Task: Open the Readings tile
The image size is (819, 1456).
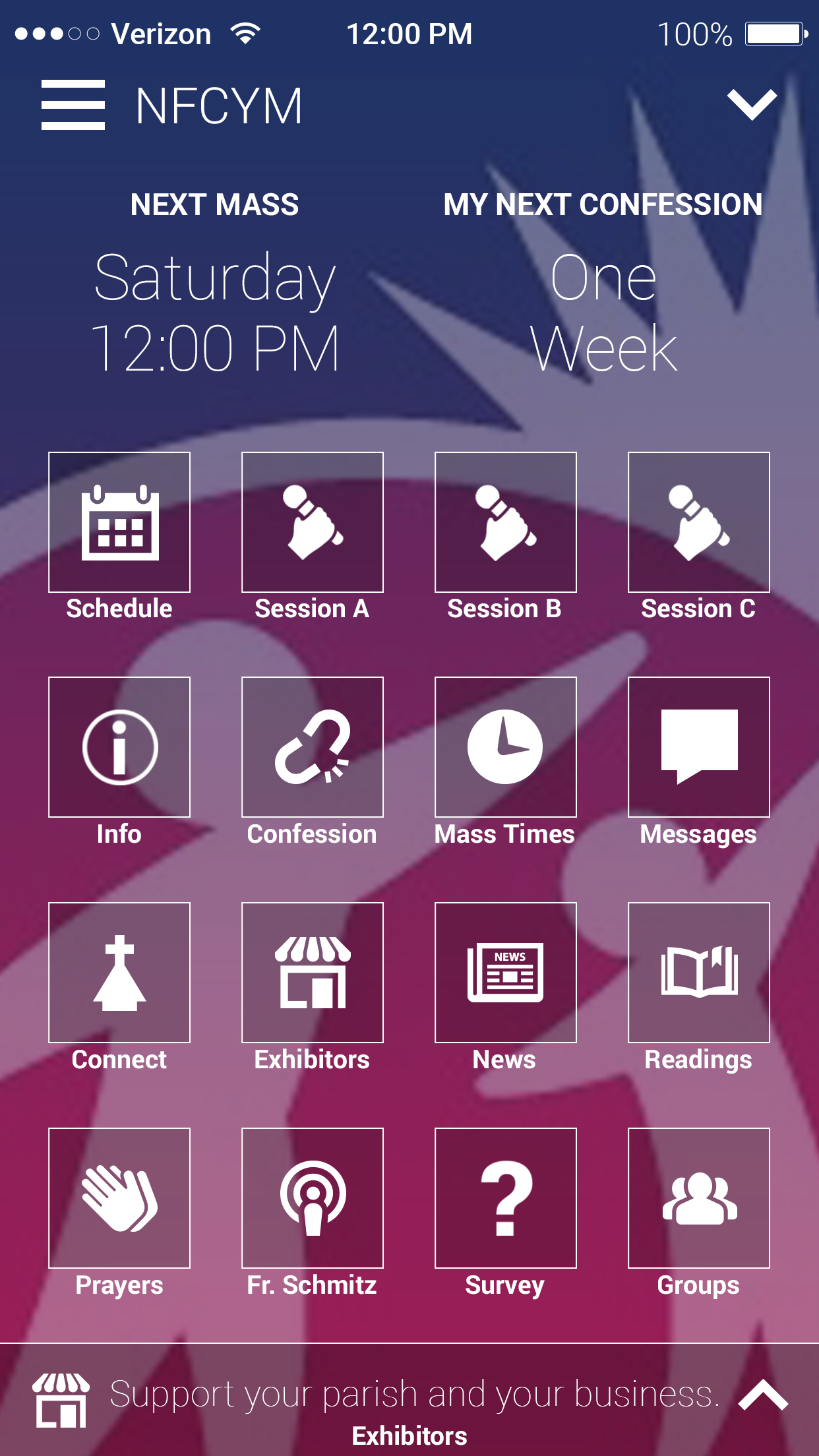Action: coord(699,973)
